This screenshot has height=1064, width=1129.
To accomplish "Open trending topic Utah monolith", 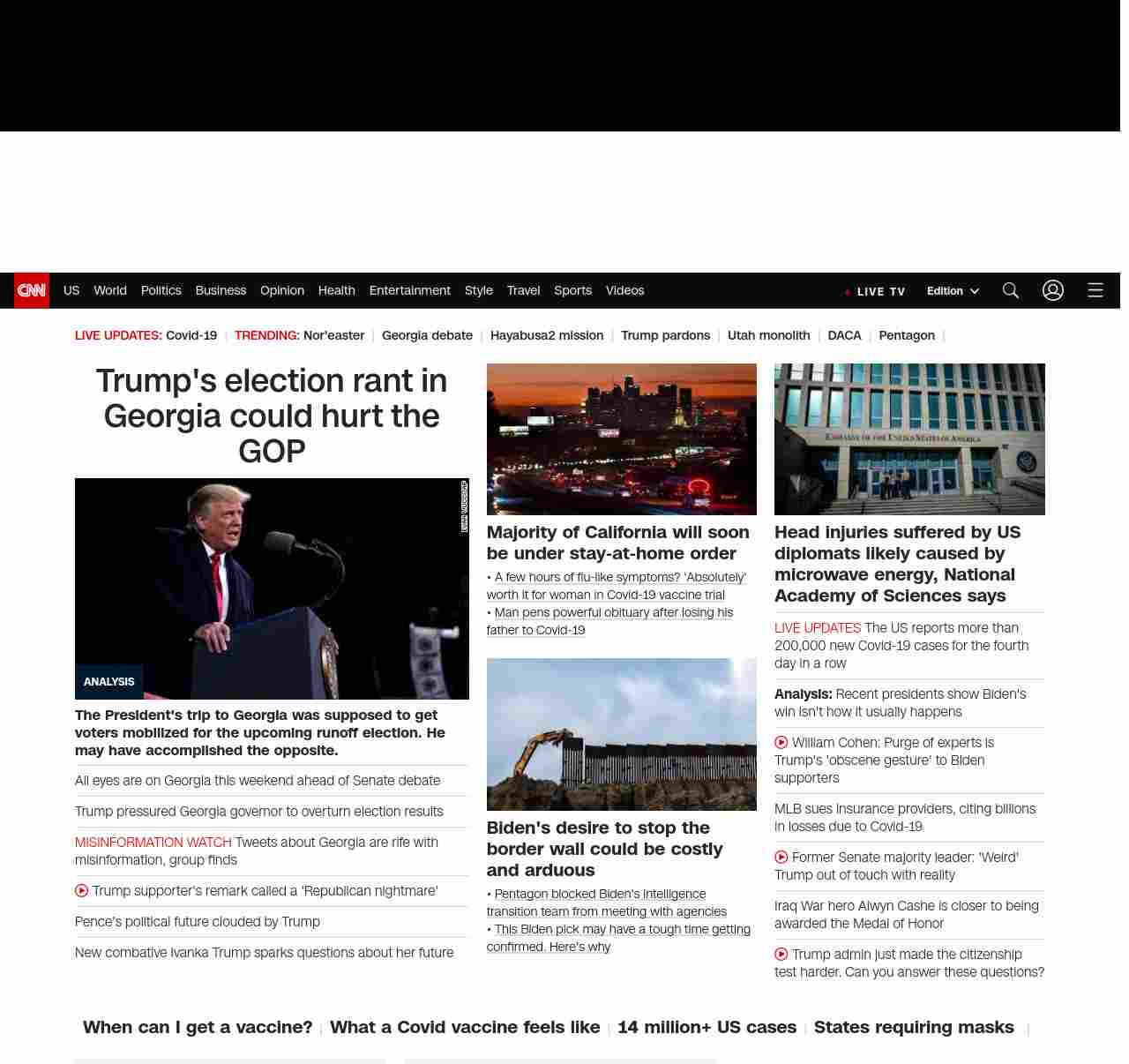I will (768, 335).
